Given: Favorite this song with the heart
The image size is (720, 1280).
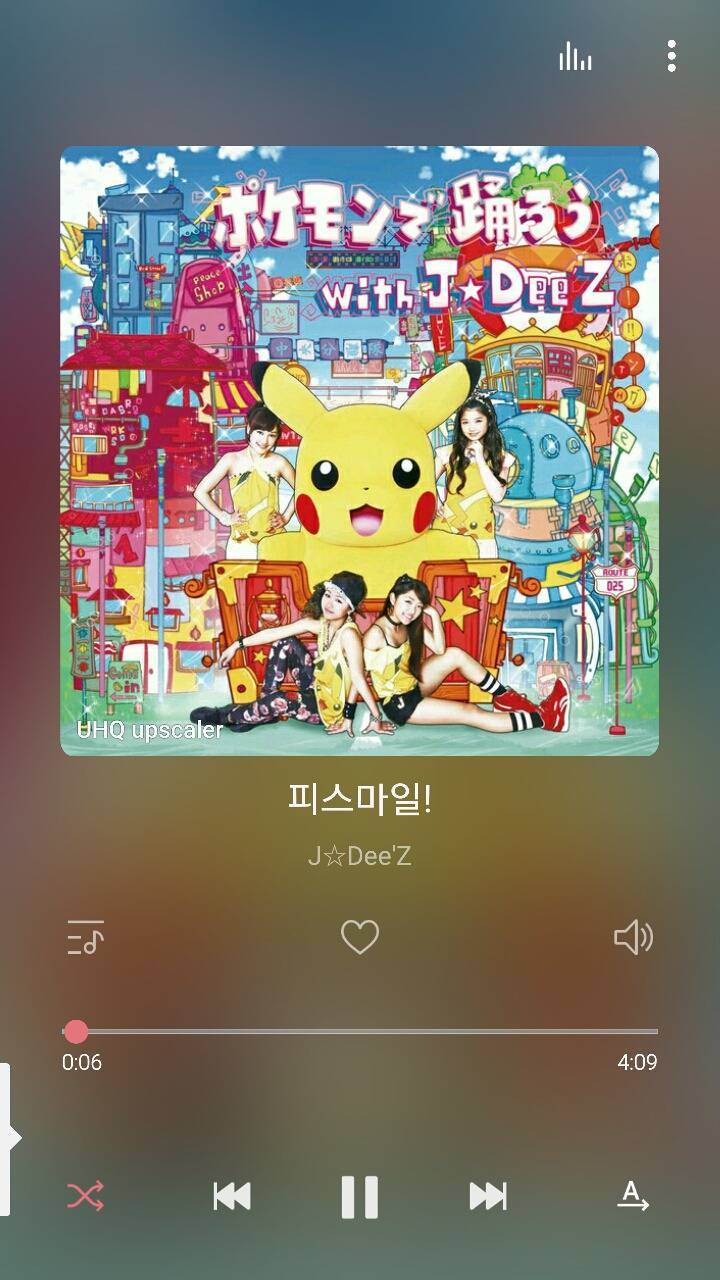Looking at the screenshot, I should [359, 937].
